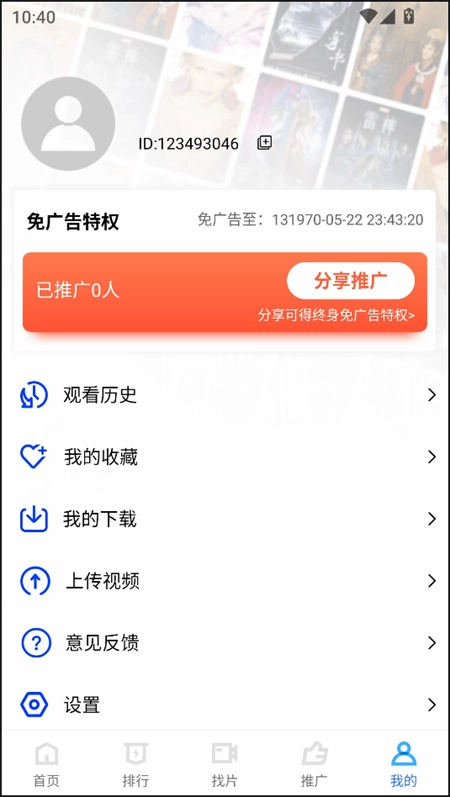Image resolution: width=450 pixels, height=797 pixels.
Task: Open 我的收藏
Action: [x=225, y=457]
